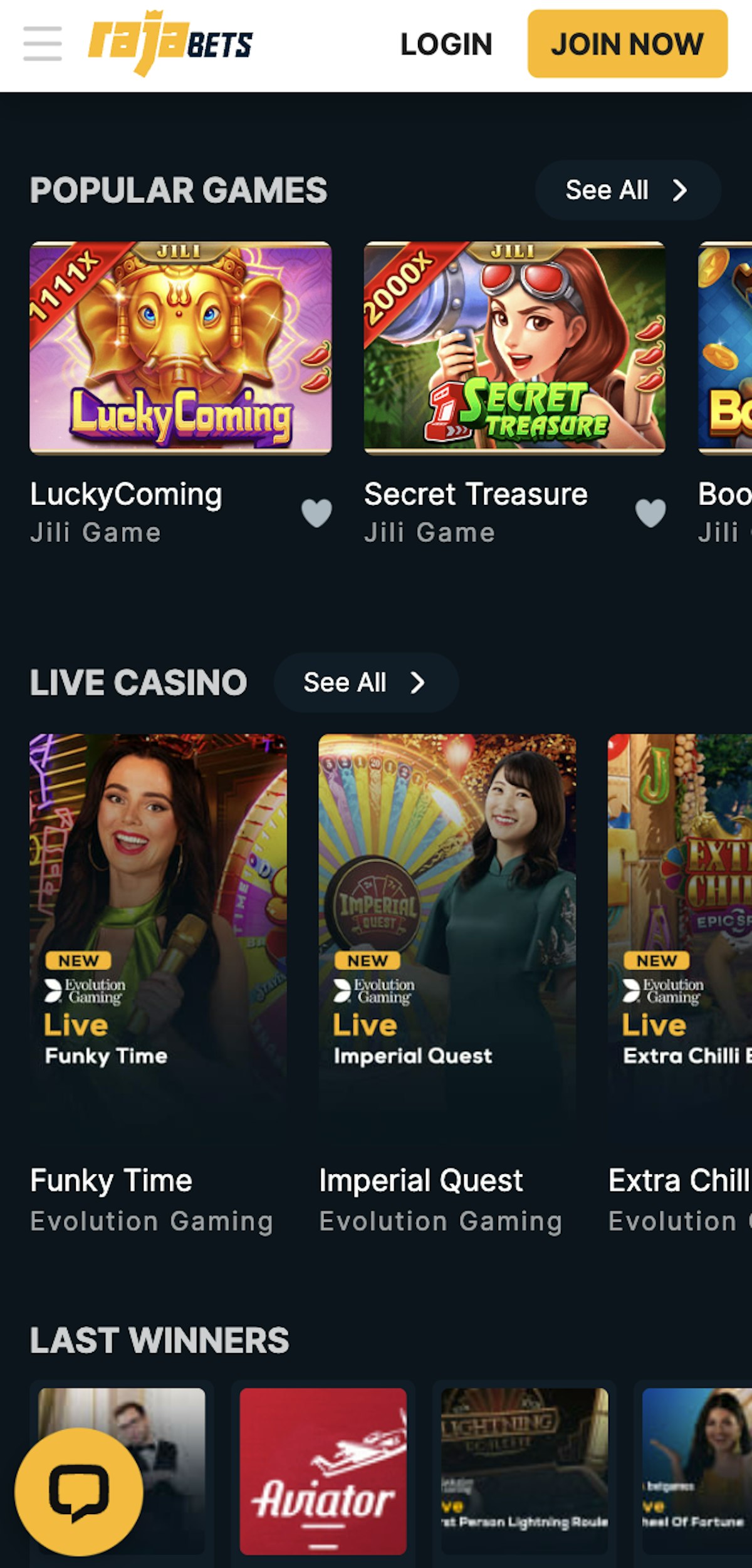Open the hamburger drawer menu
This screenshot has width=752, height=1568.
pos(42,44)
